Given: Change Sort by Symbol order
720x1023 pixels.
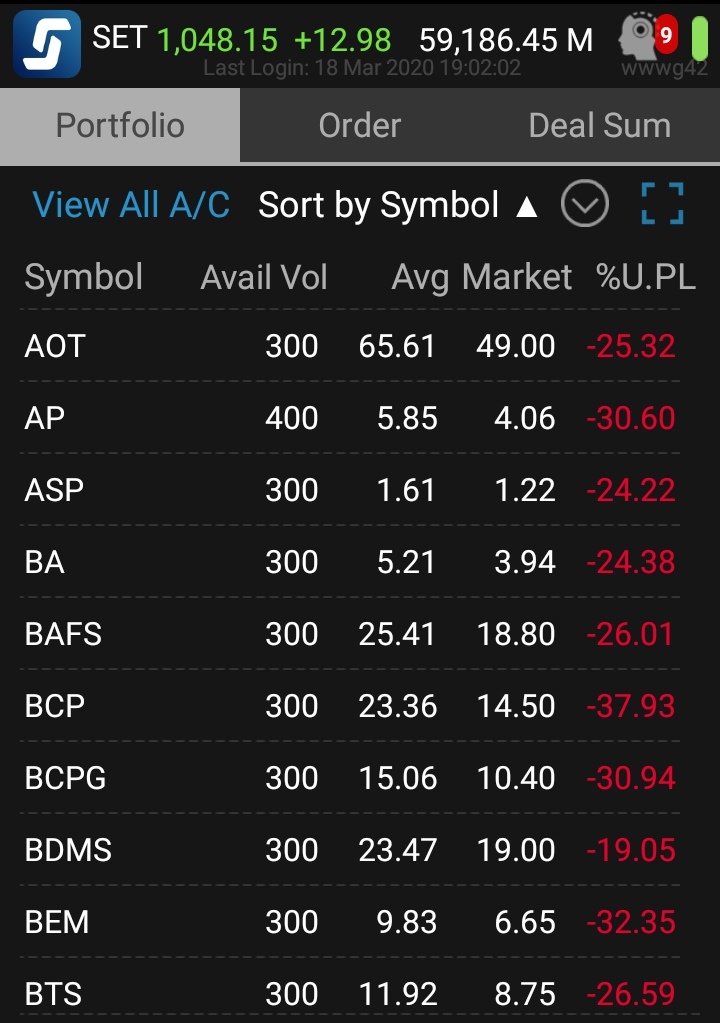Looking at the screenshot, I should (398, 205).
